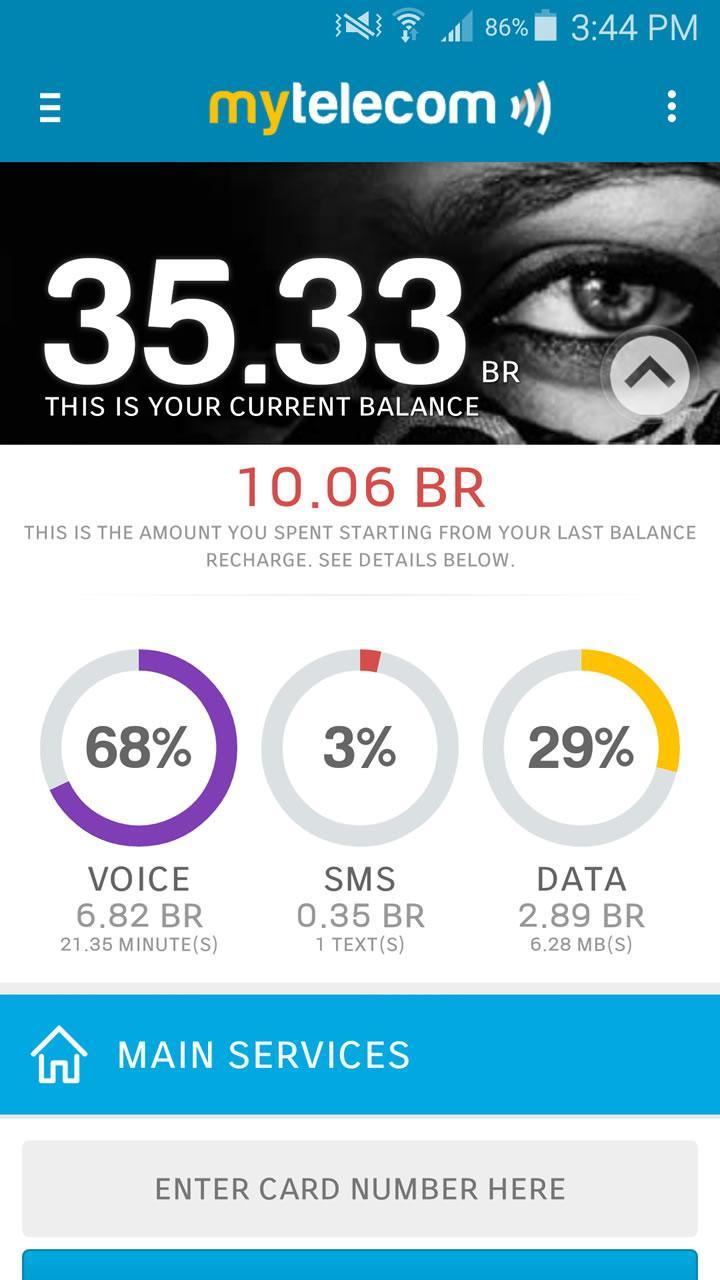720x1280 pixels.
Task: Open the MAIN SERVICES tab
Action: tap(265, 1054)
